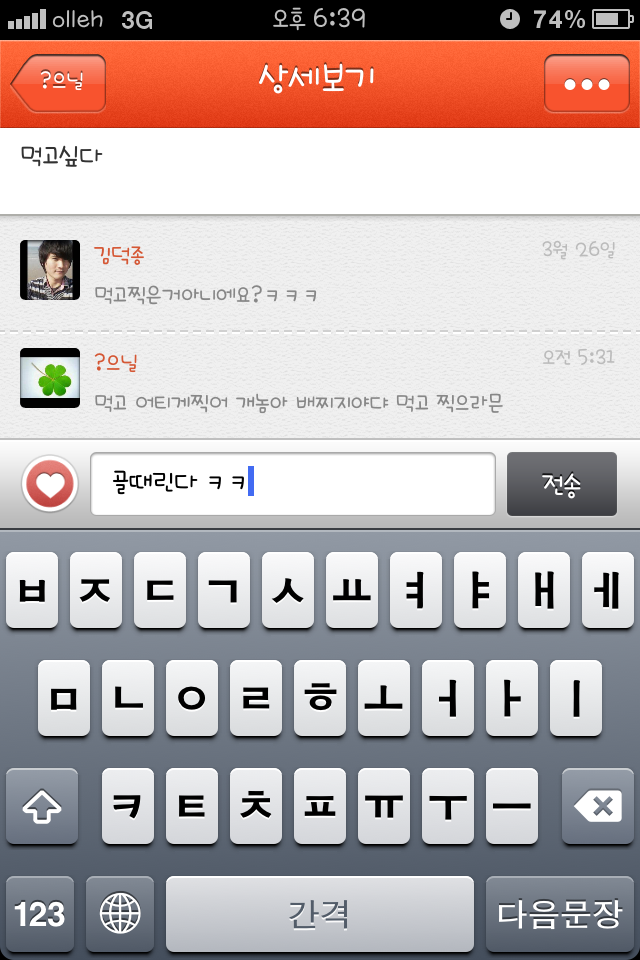This screenshot has width=640, height=960.
Task: Tap the 김덕종 name link
Action: click(x=119, y=255)
